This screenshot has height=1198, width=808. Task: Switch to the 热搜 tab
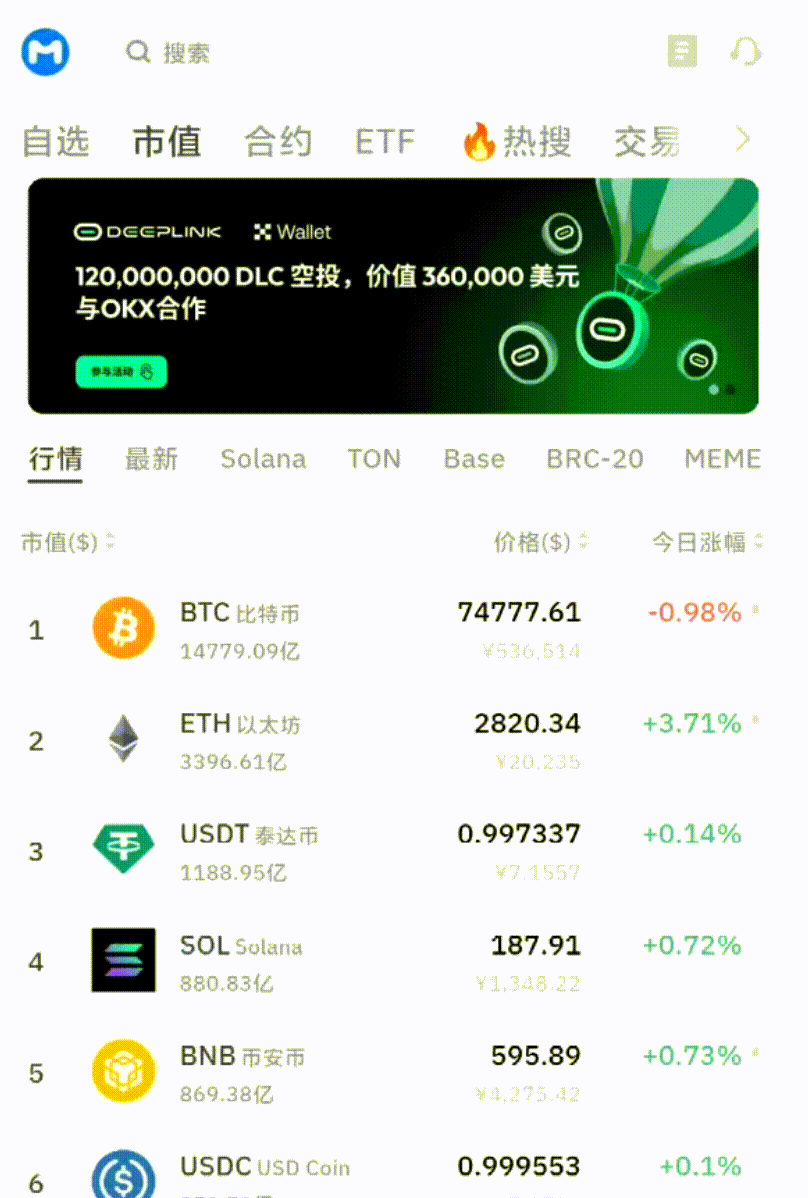[517, 142]
